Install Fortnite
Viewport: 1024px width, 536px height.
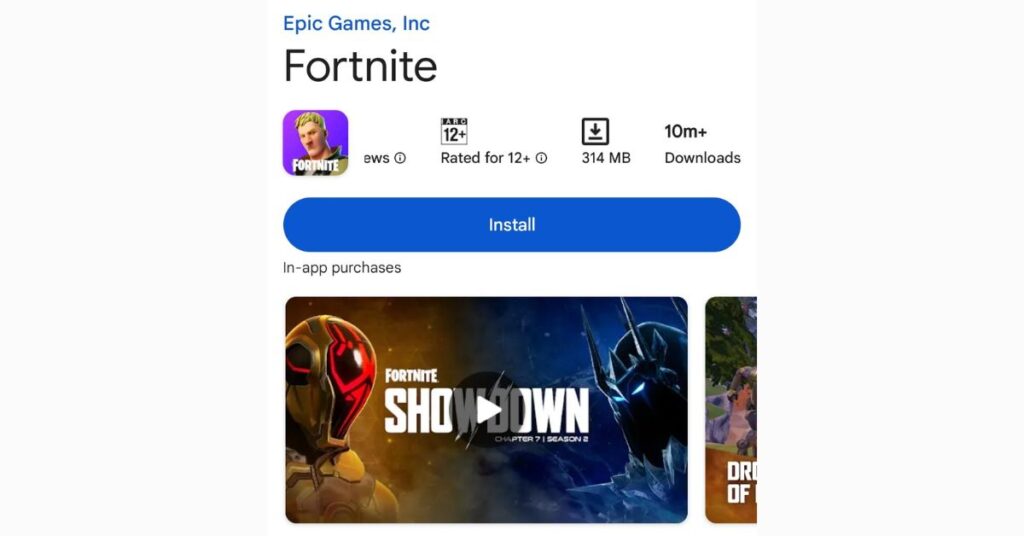click(x=511, y=225)
